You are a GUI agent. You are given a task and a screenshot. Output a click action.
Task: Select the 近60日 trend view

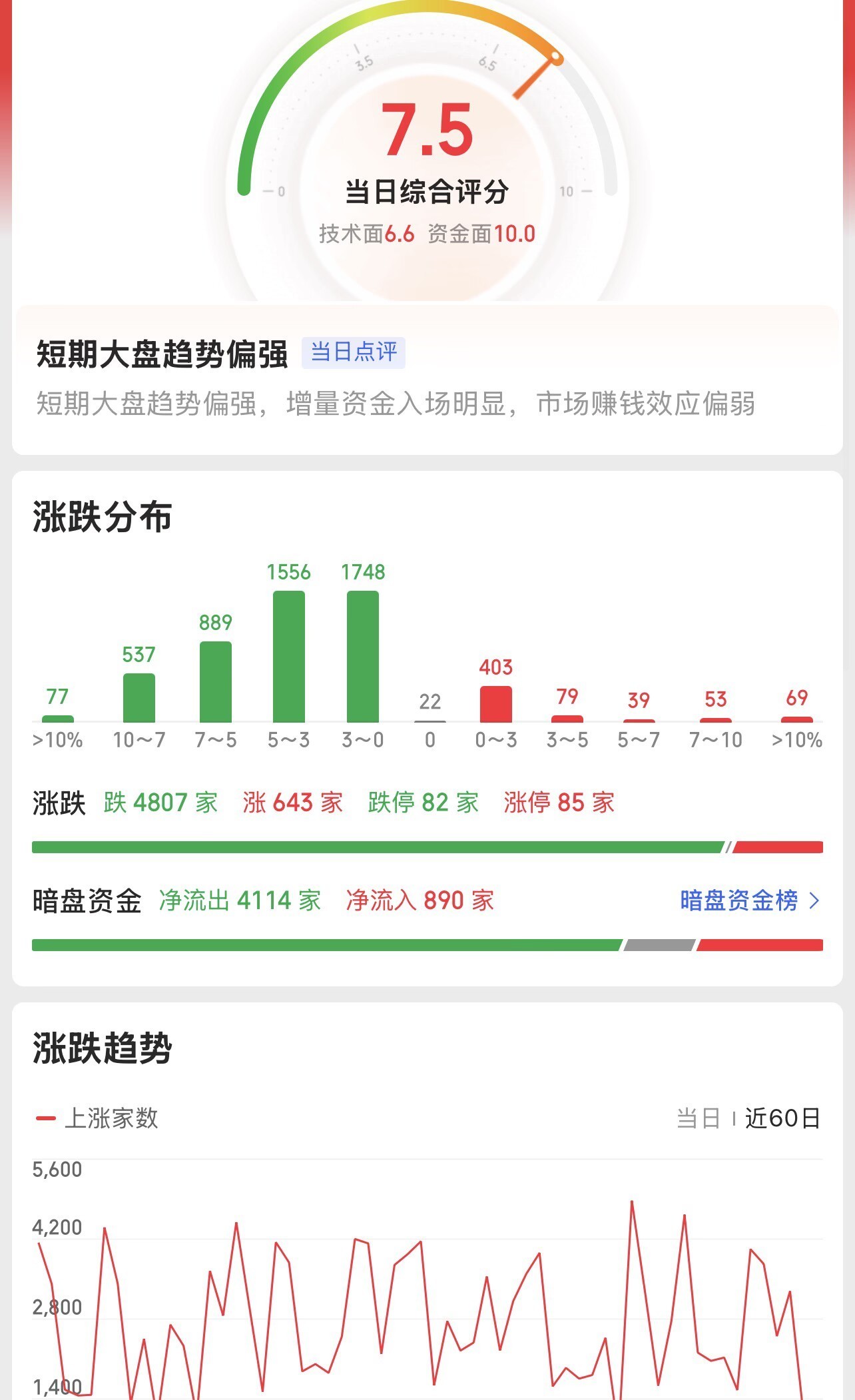coord(782,1118)
